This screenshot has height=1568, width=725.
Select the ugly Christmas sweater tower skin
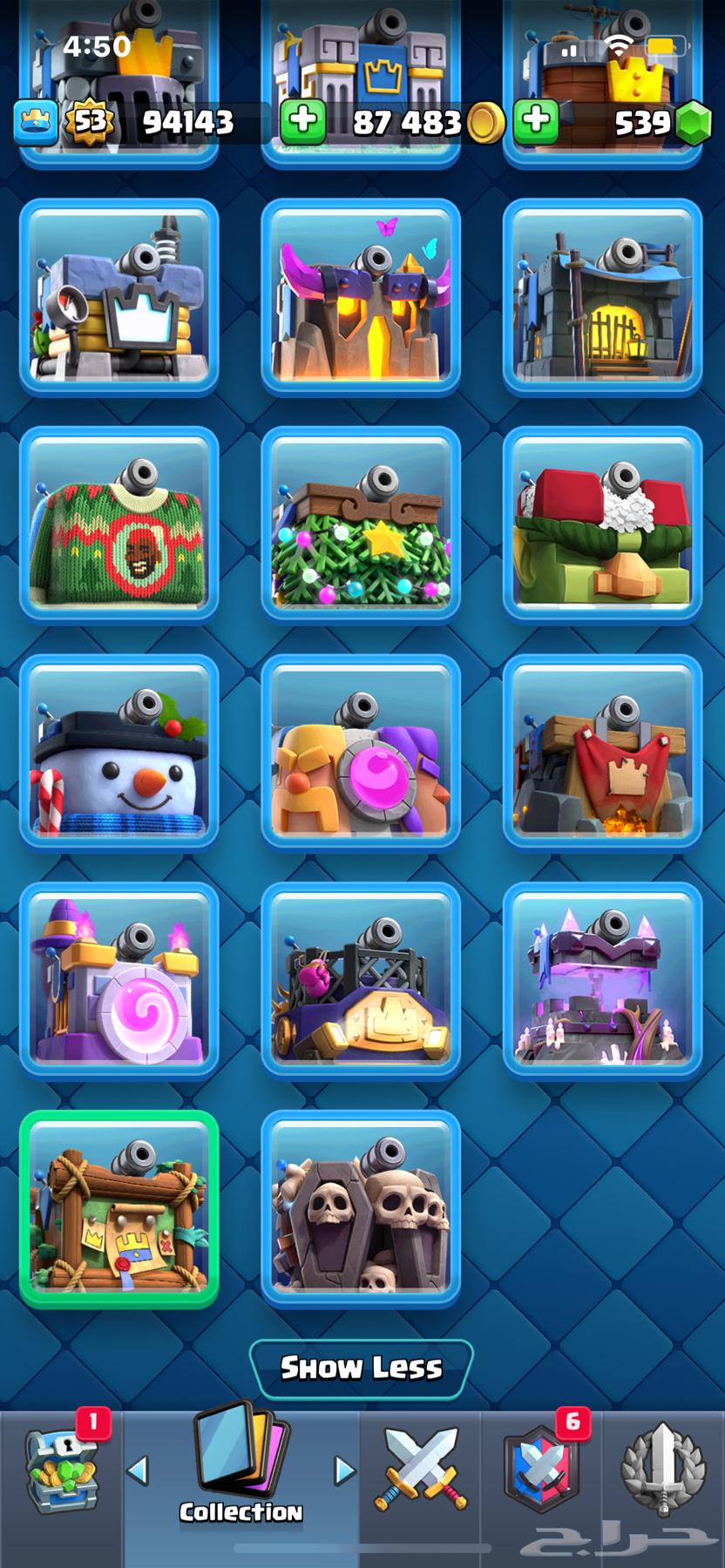pyautogui.click(x=119, y=524)
